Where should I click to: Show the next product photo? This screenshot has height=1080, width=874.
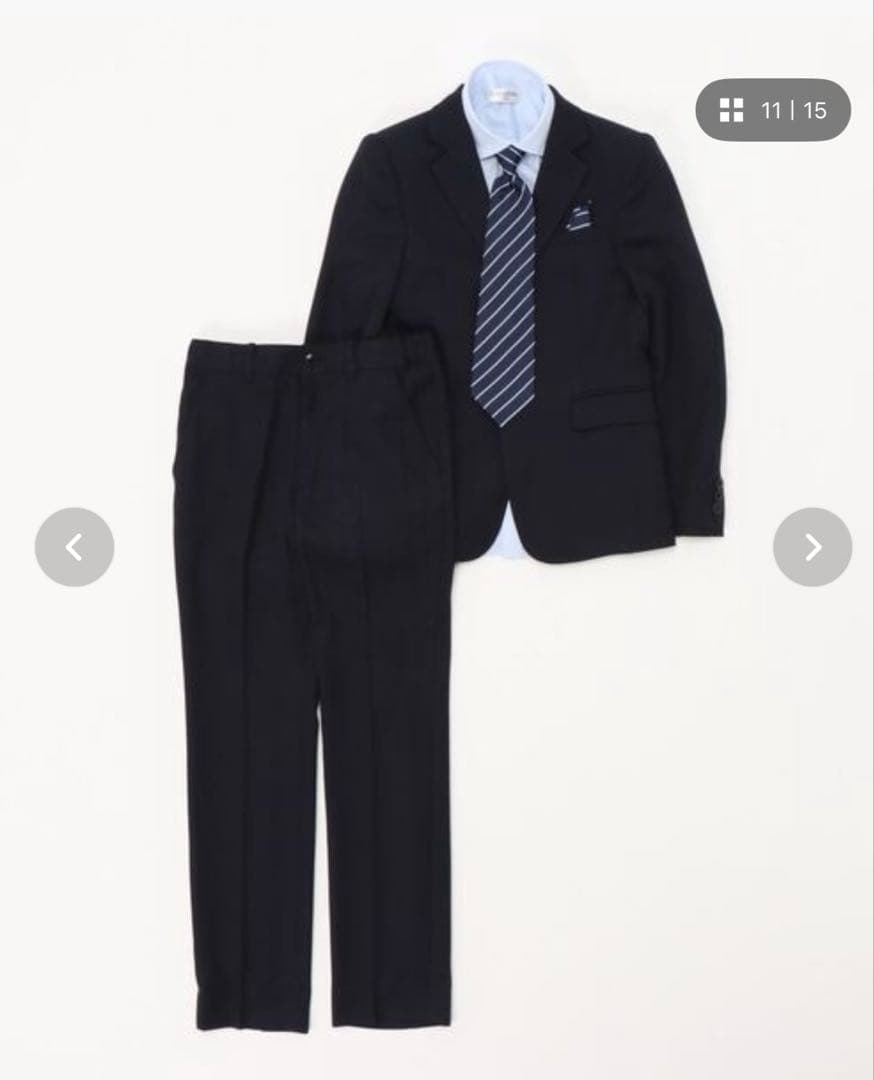pyautogui.click(x=812, y=547)
